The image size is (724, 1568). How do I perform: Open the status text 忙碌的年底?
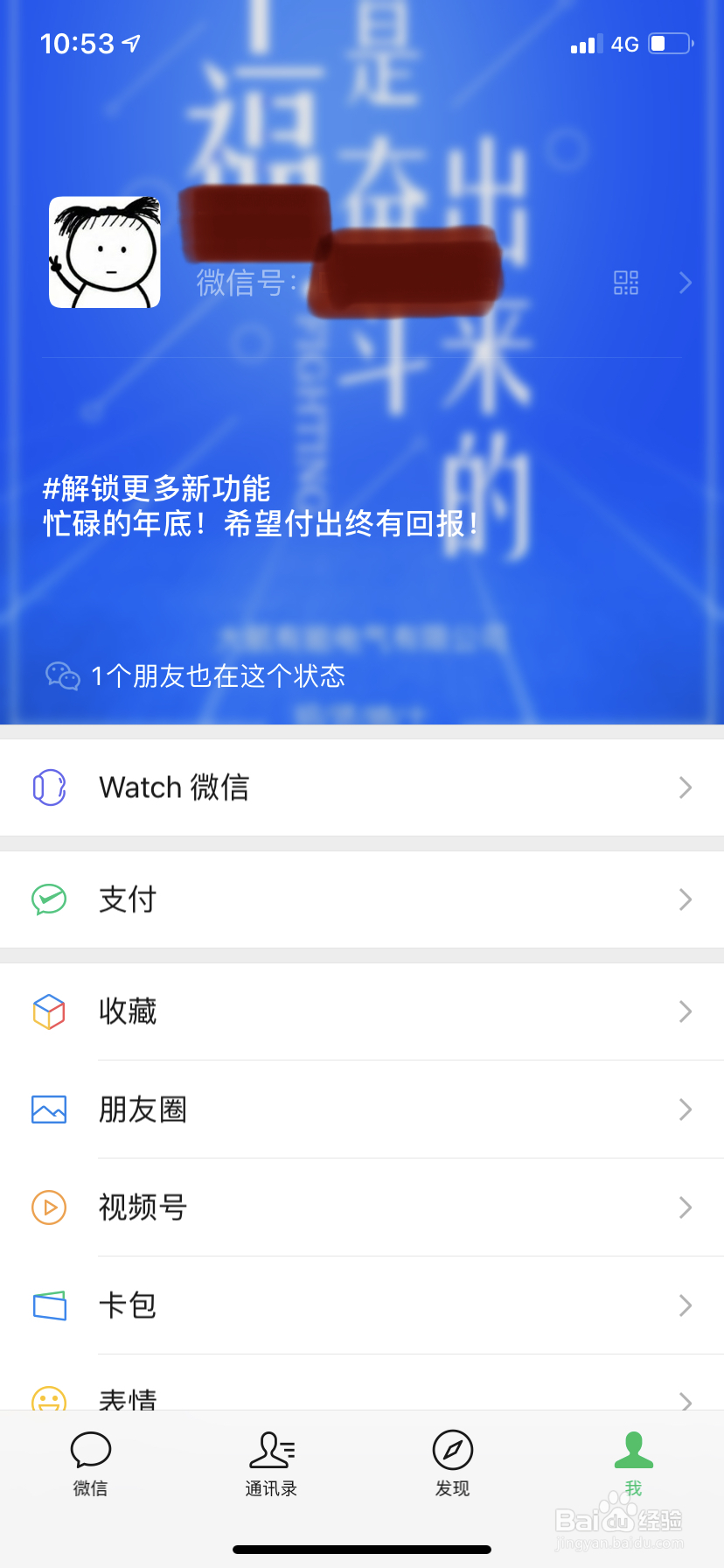(261, 523)
